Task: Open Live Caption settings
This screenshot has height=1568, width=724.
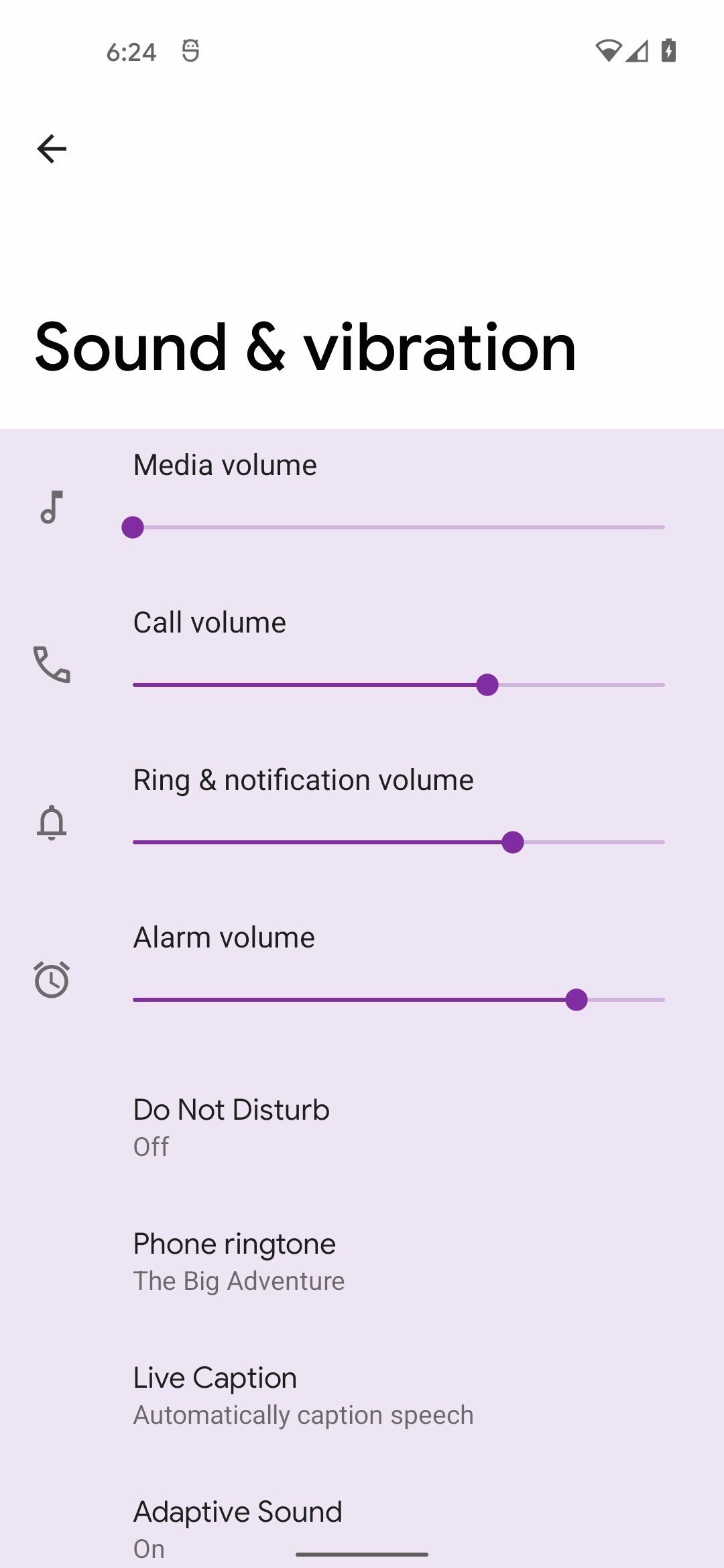Action: click(x=362, y=1395)
